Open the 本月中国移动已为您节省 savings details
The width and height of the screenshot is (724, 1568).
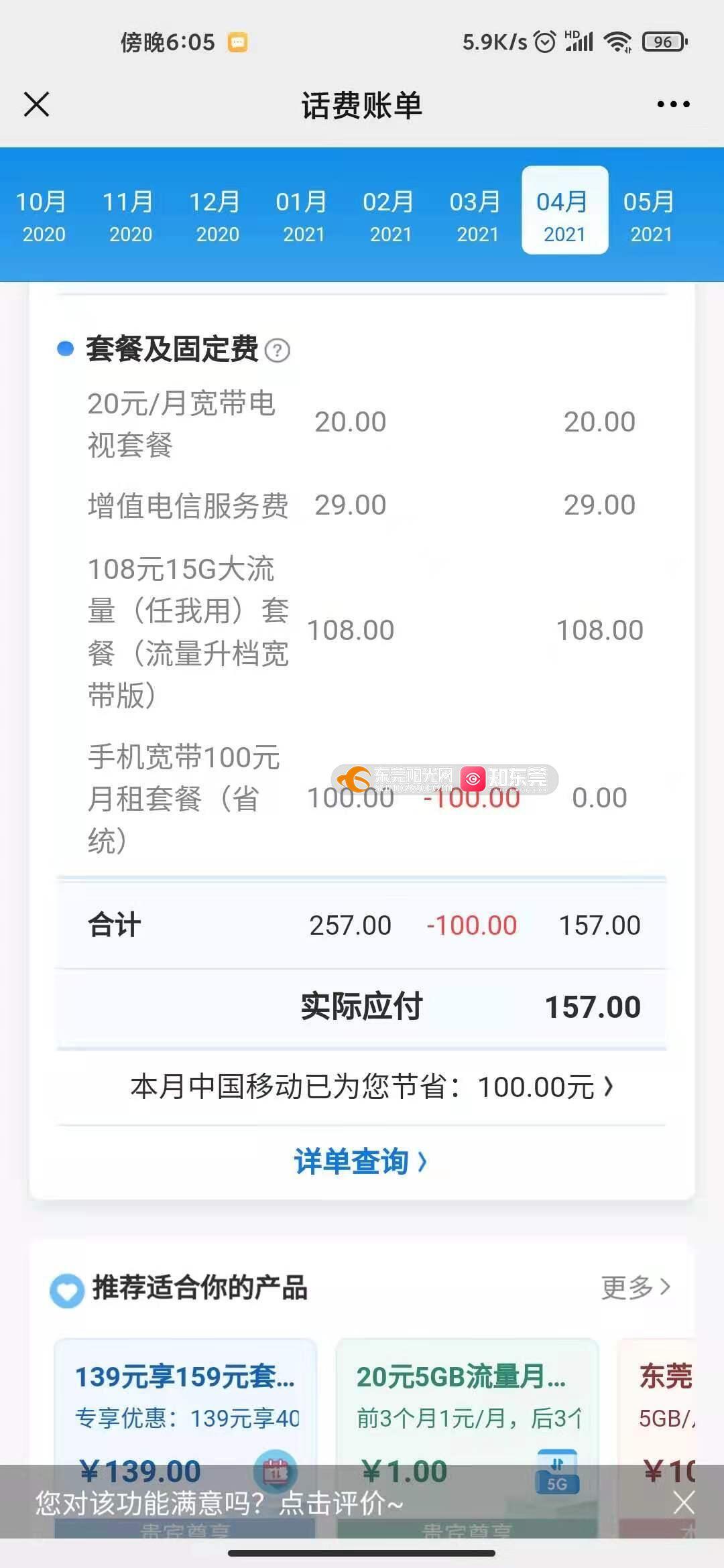pyautogui.click(x=371, y=1087)
